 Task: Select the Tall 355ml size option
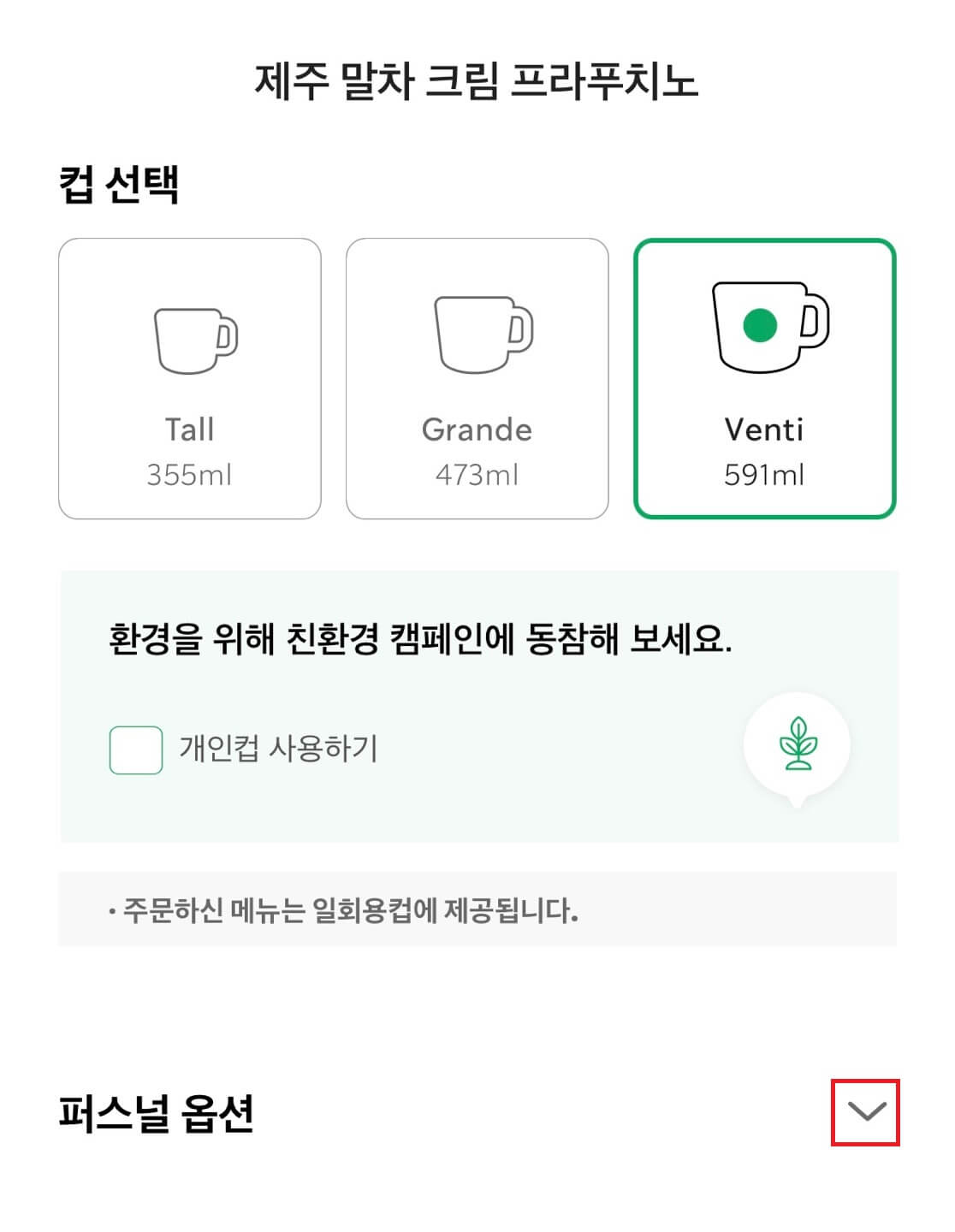(190, 377)
